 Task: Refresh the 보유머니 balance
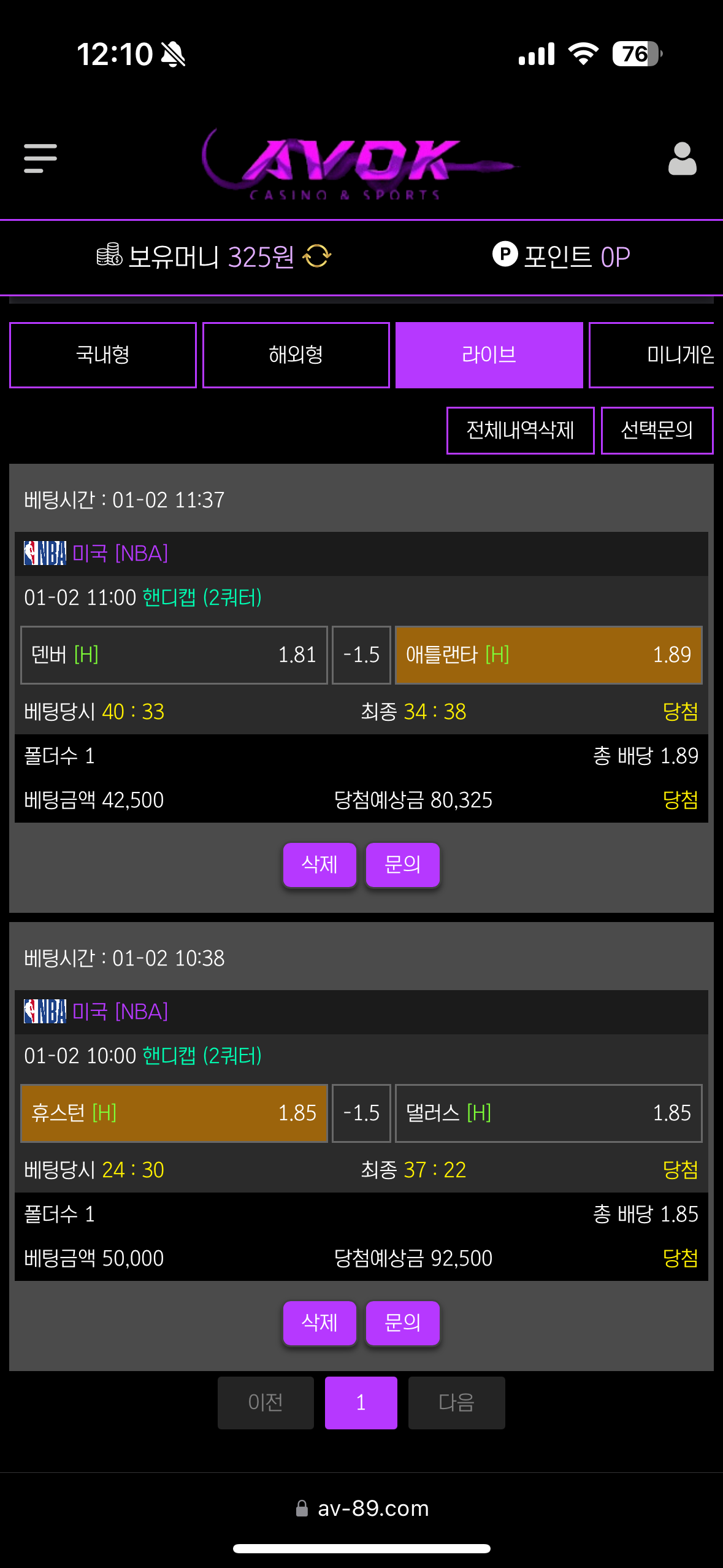coord(317,256)
